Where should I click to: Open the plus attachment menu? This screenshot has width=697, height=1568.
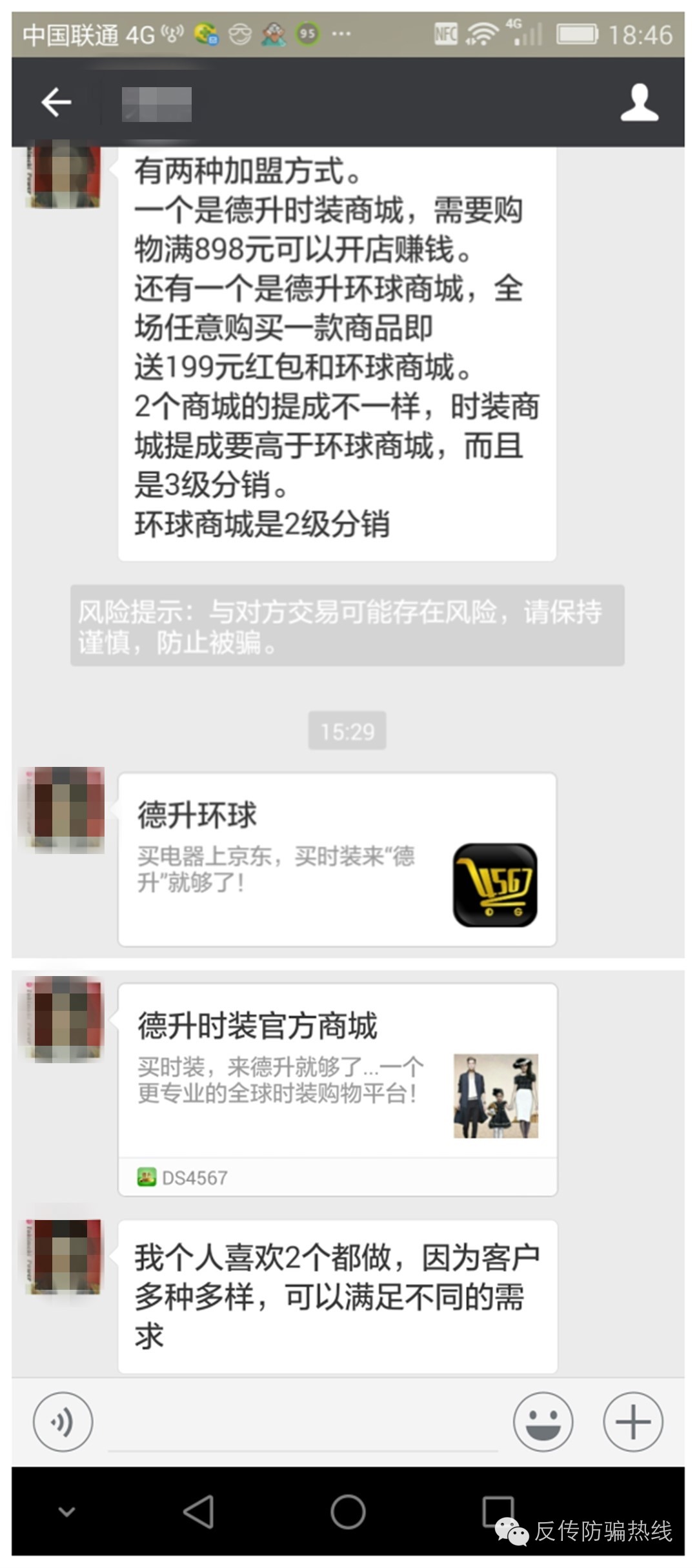(632, 1421)
